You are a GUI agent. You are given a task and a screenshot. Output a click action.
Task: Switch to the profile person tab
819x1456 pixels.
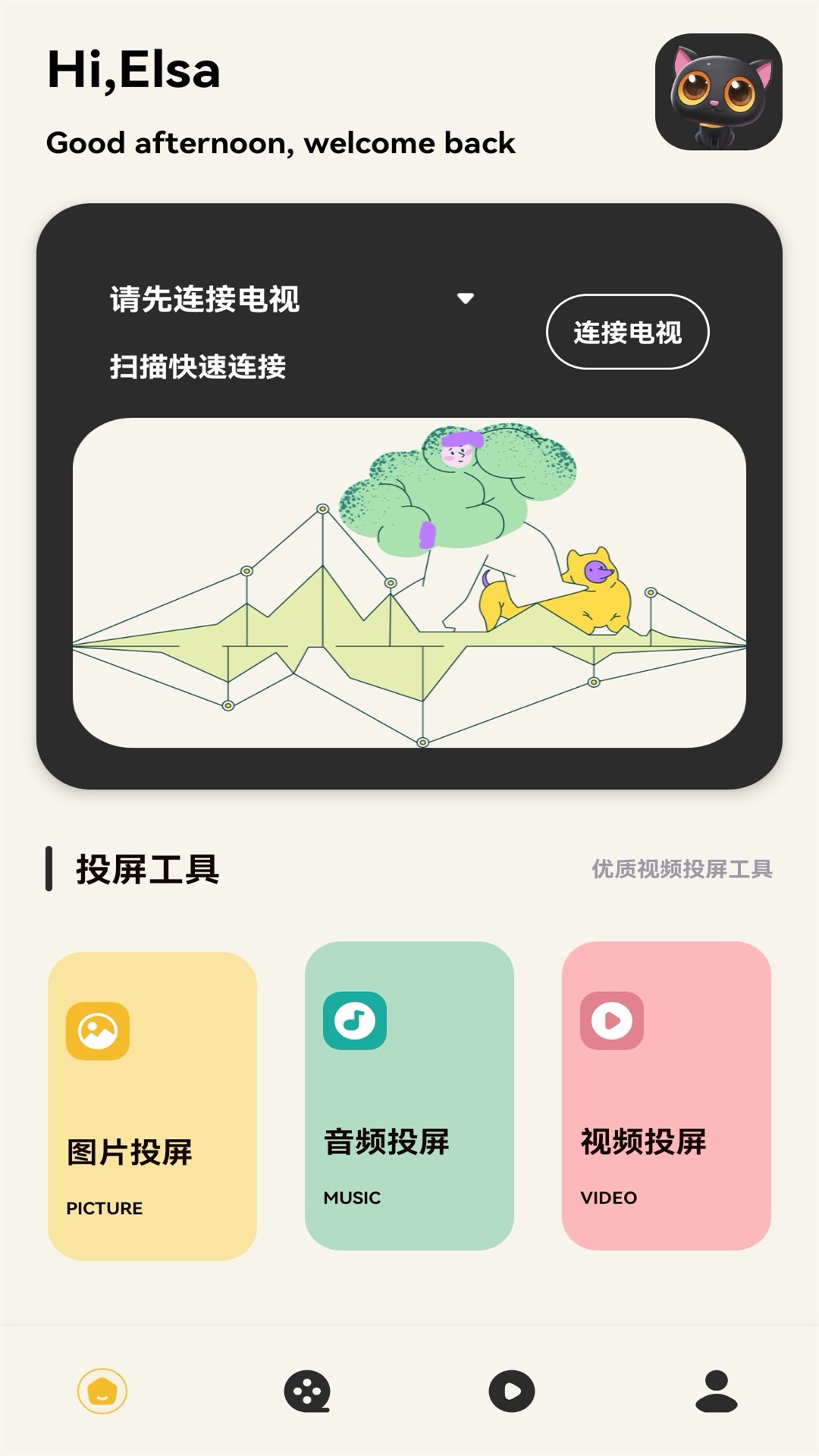pyautogui.click(x=716, y=1391)
